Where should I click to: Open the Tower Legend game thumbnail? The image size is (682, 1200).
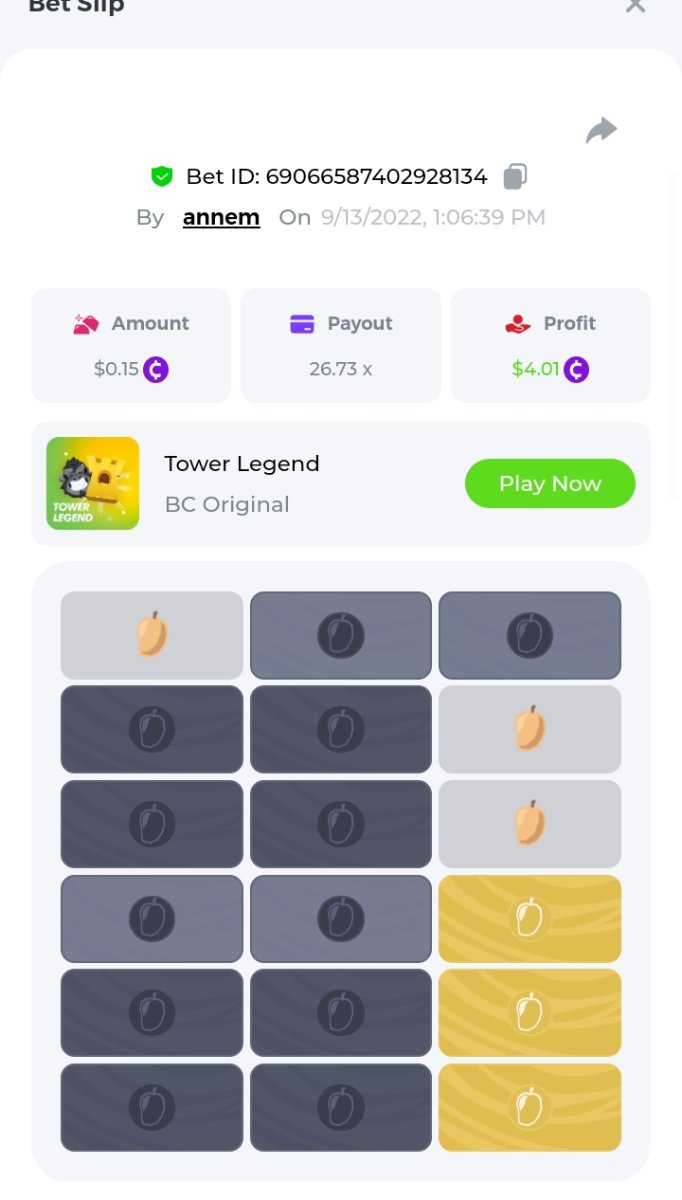tap(93, 484)
